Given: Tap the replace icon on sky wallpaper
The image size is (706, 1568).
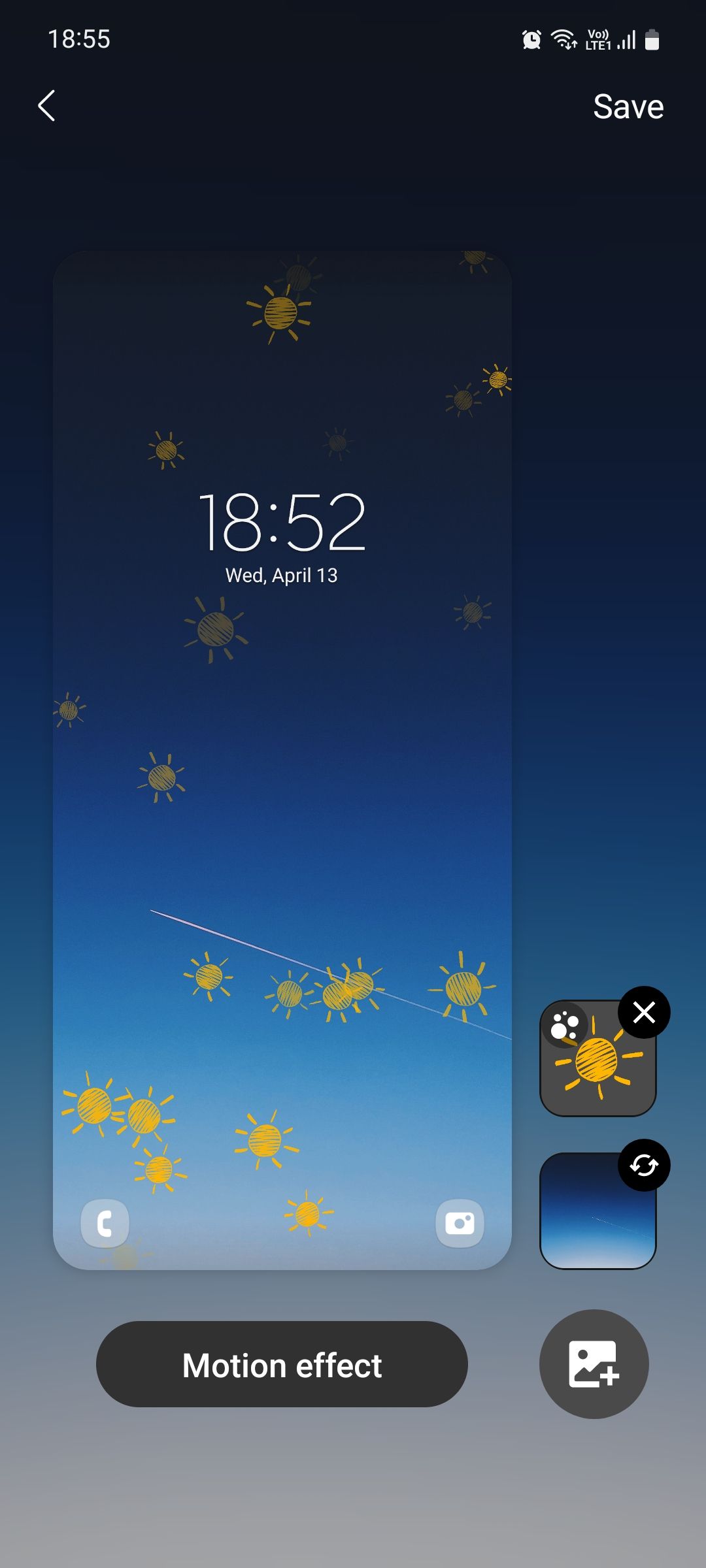Looking at the screenshot, I should tap(644, 1166).
